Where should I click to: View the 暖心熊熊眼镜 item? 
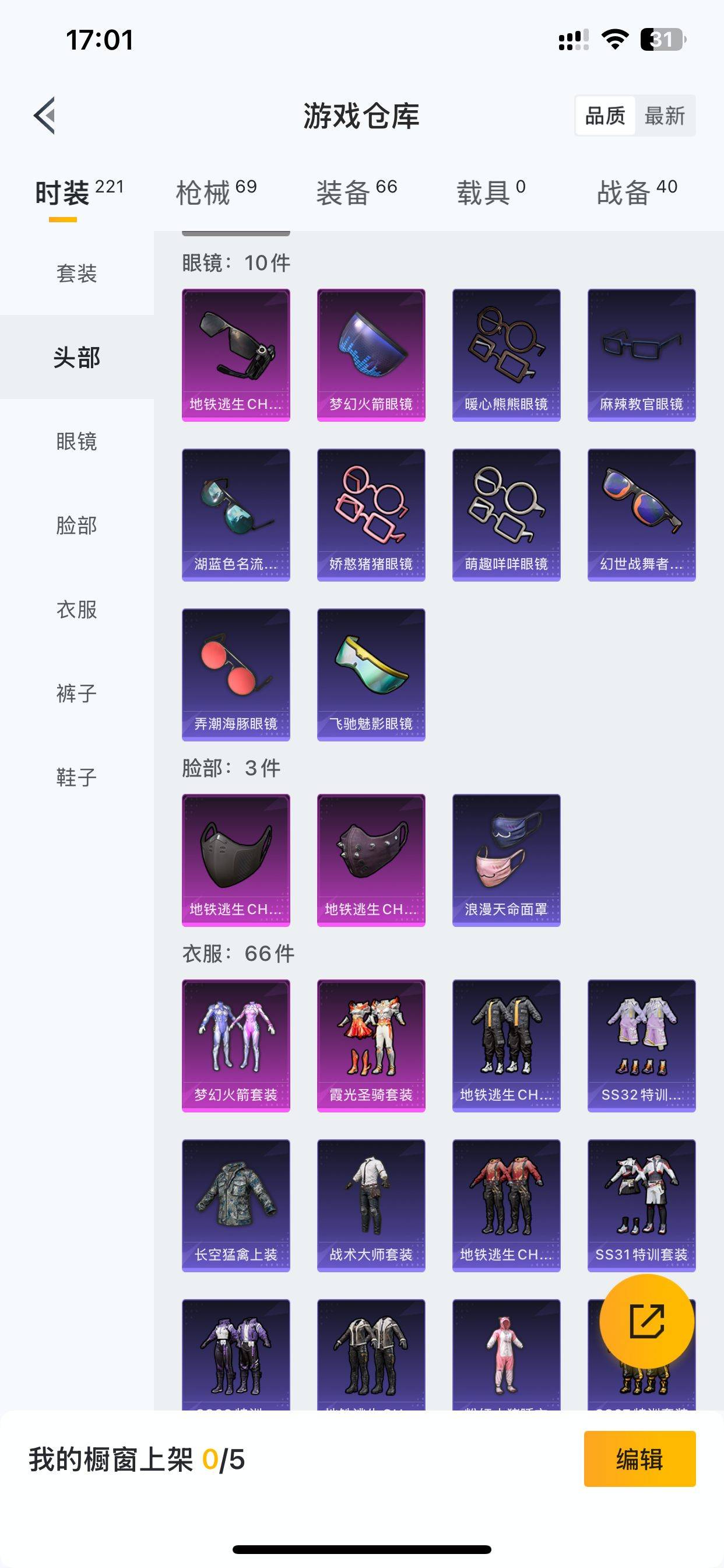click(x=506, y=355)
